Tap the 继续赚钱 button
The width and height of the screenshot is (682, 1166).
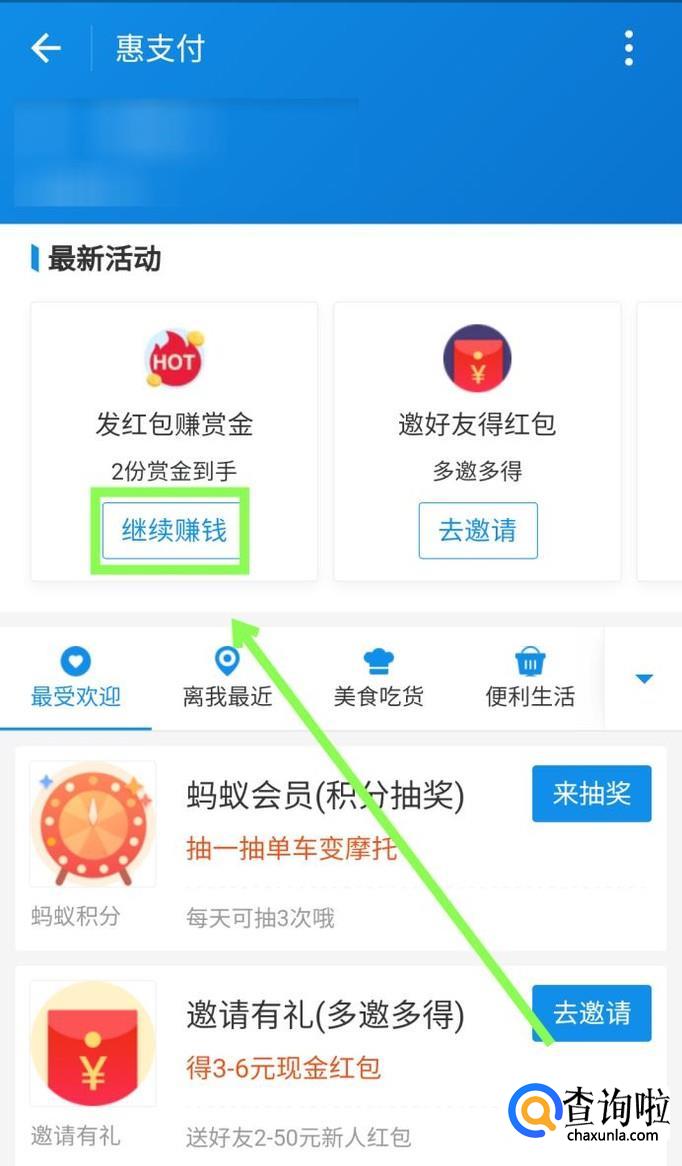click(174, 530)
